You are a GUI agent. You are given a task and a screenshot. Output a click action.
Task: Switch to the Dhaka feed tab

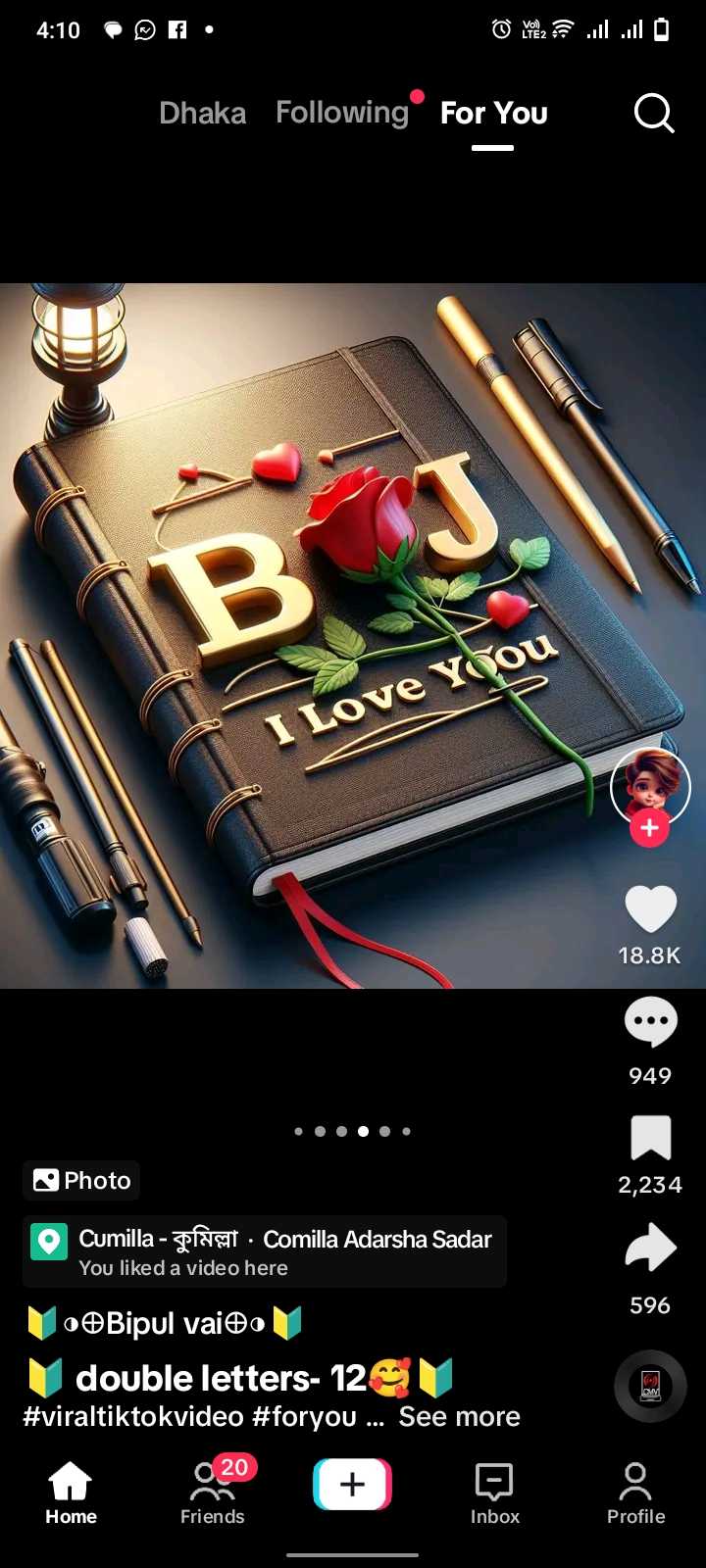pos(202,113)
